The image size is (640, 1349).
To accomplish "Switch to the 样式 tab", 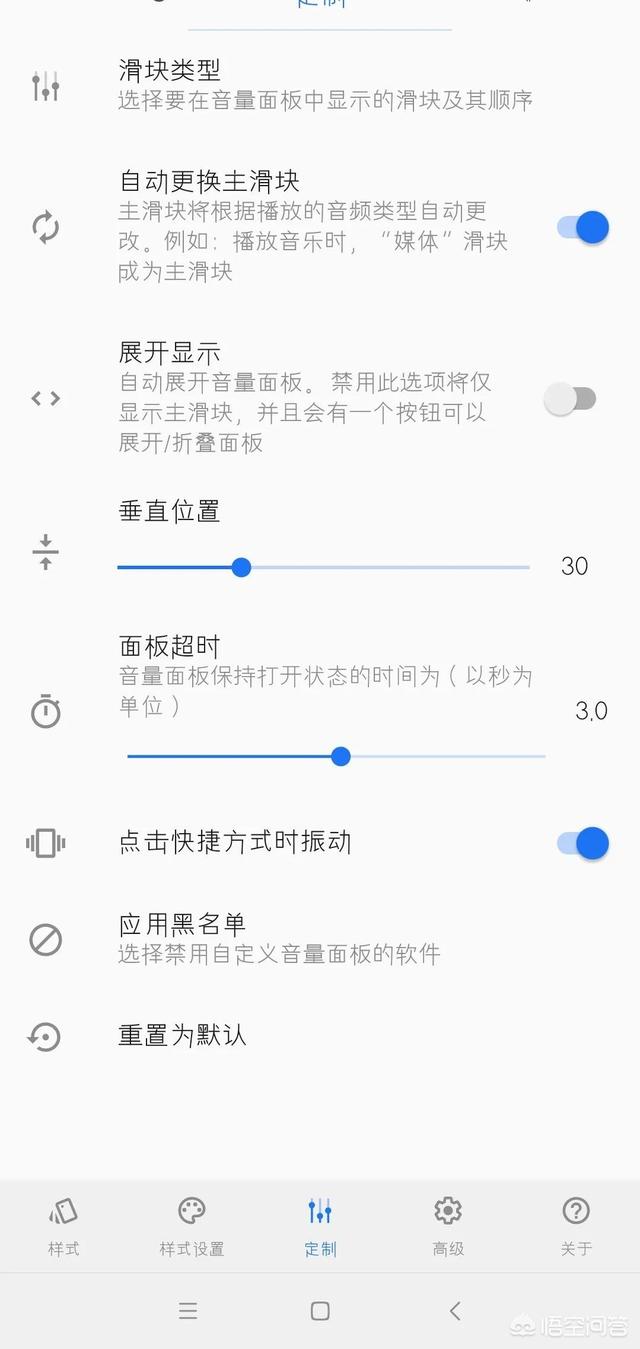I will (x=64, y=1226).
